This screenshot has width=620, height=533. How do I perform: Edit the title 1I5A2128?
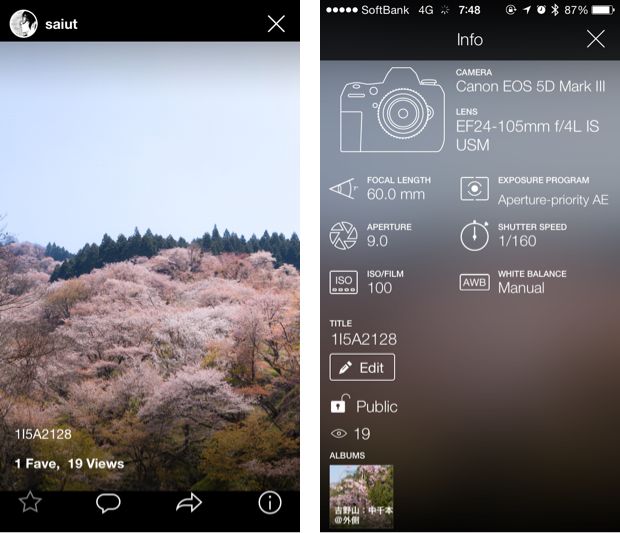[x=362, y=367]
